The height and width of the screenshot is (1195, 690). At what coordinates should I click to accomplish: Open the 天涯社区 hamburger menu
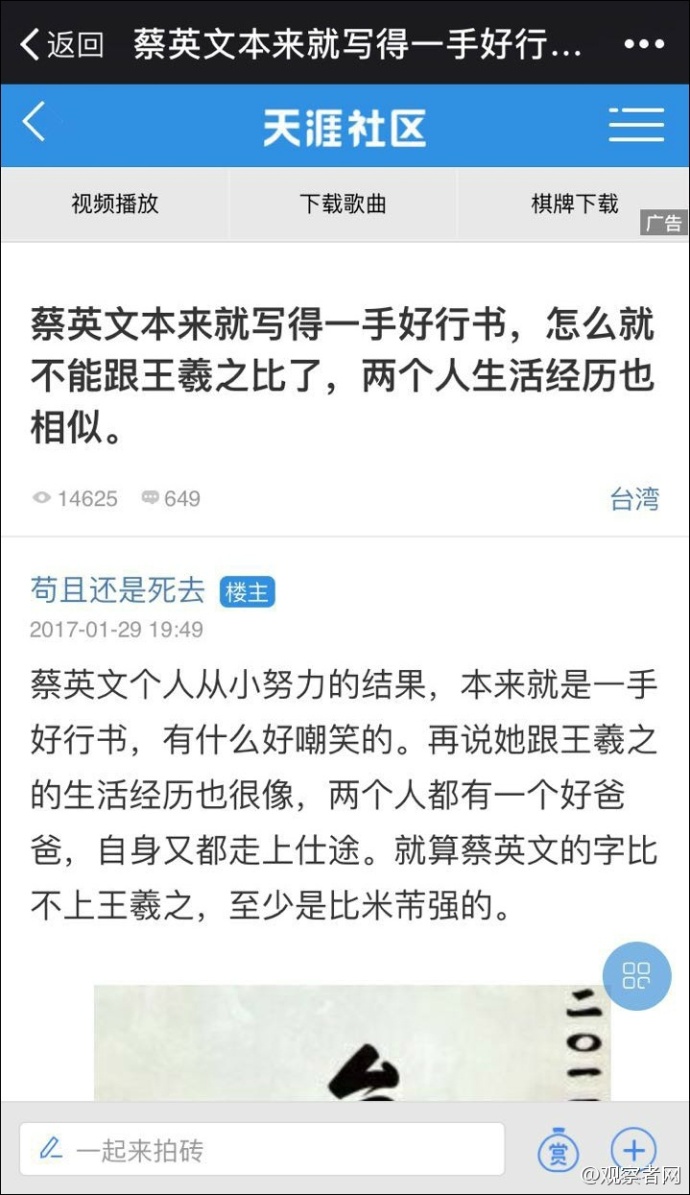pyautogui.click(x=636, y=125)
